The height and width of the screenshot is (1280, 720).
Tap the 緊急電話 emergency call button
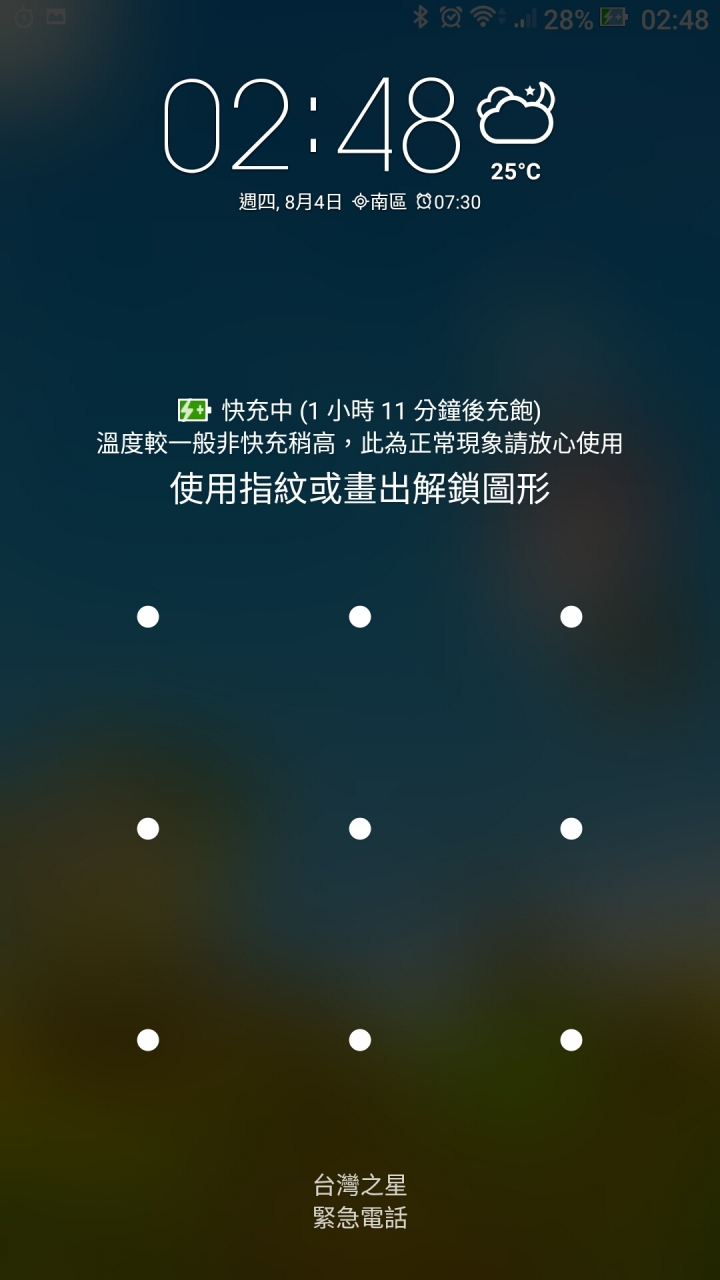click(x=360, y=1218)
